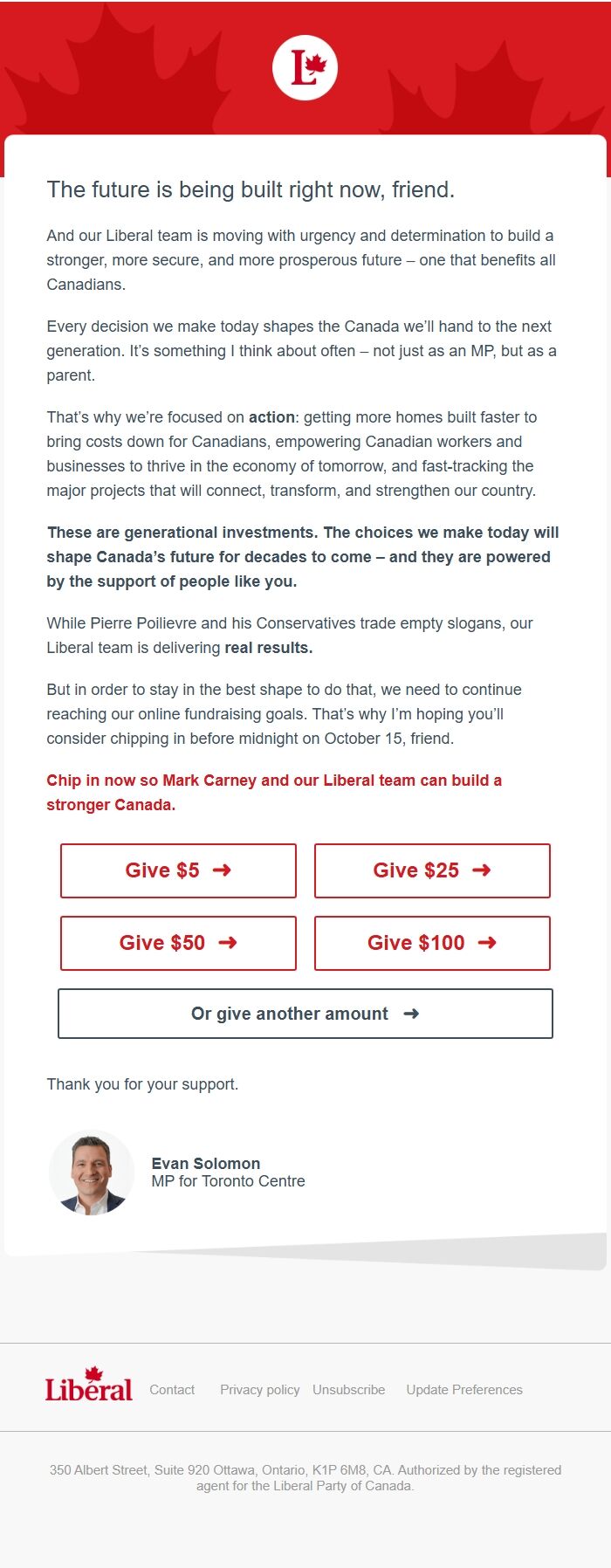Choose the Give $100 donation option
This screenshot has width=611, height=1568.
click(432, 943)
